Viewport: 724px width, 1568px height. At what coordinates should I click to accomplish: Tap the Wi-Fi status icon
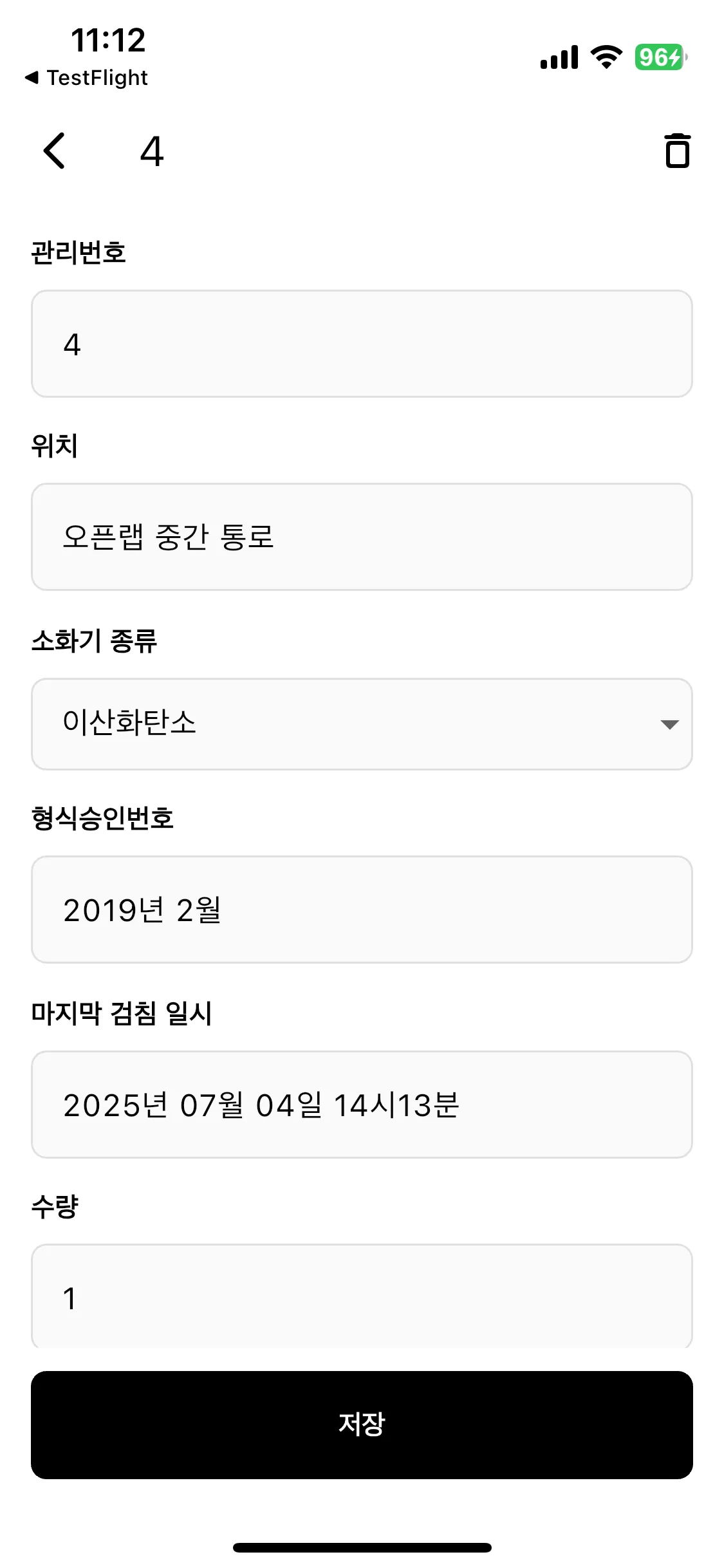coord(604,57)
